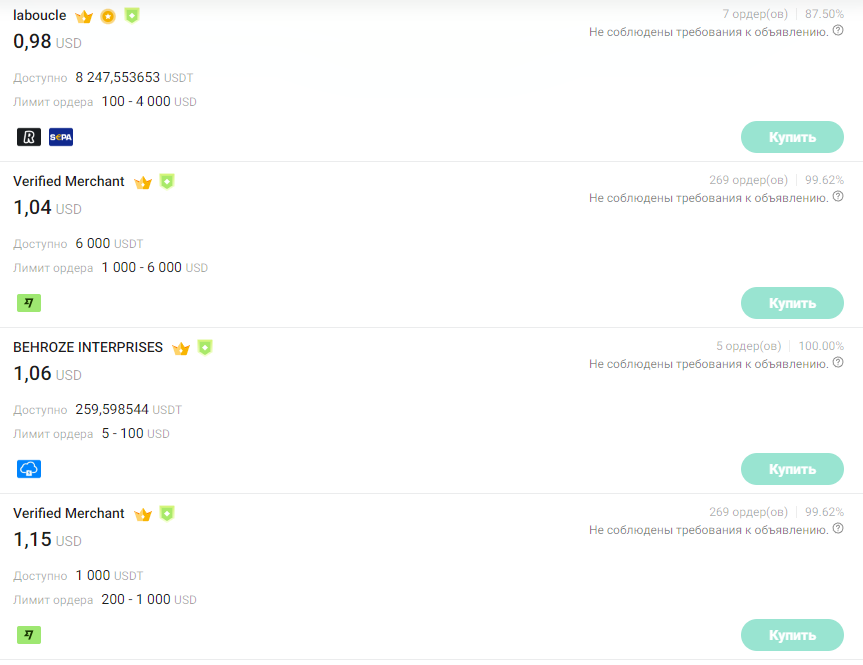Open the help icon in laboucle's offer
863x665 pixels.
[x=838, y=31]
